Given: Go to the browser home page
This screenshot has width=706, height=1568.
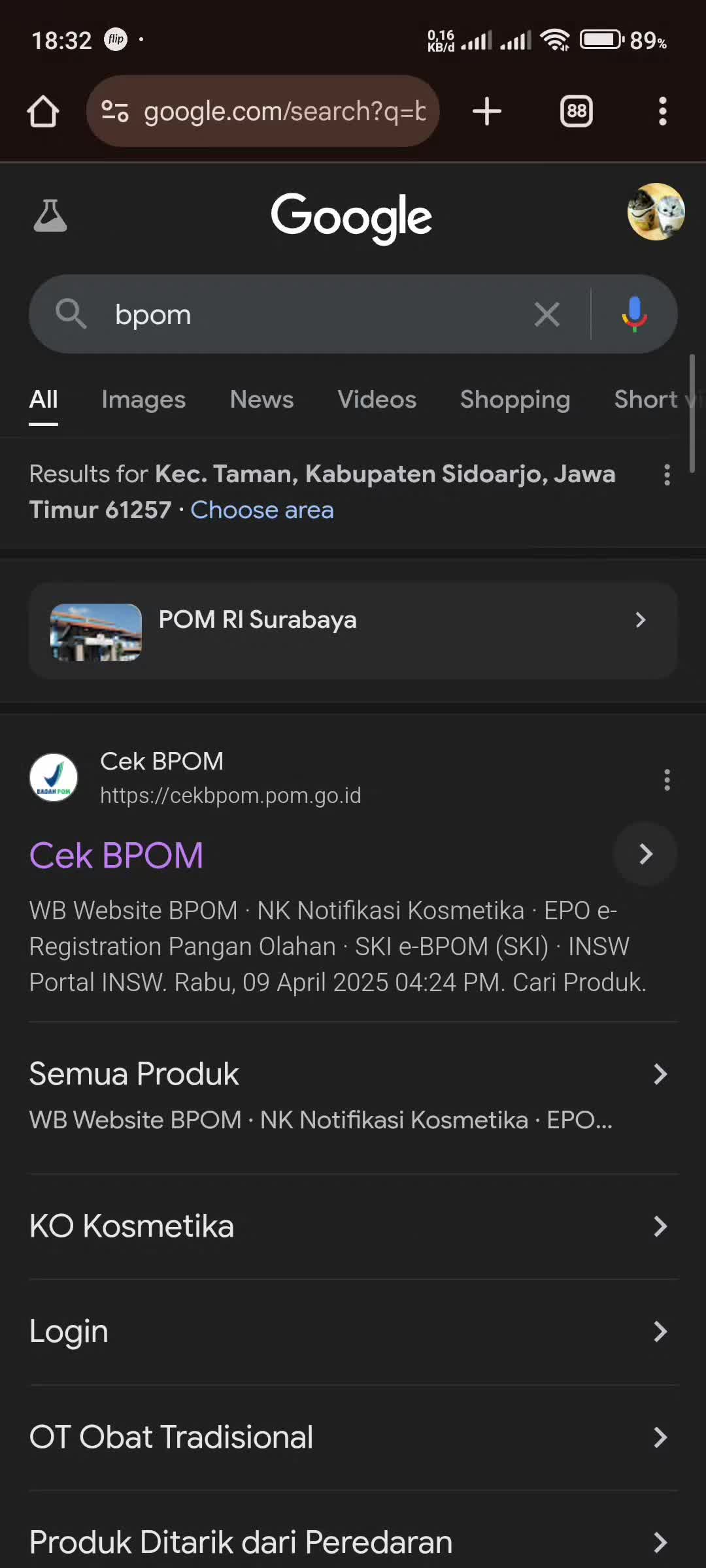Looking at the screenshot, I should click(x=43, y=112).
